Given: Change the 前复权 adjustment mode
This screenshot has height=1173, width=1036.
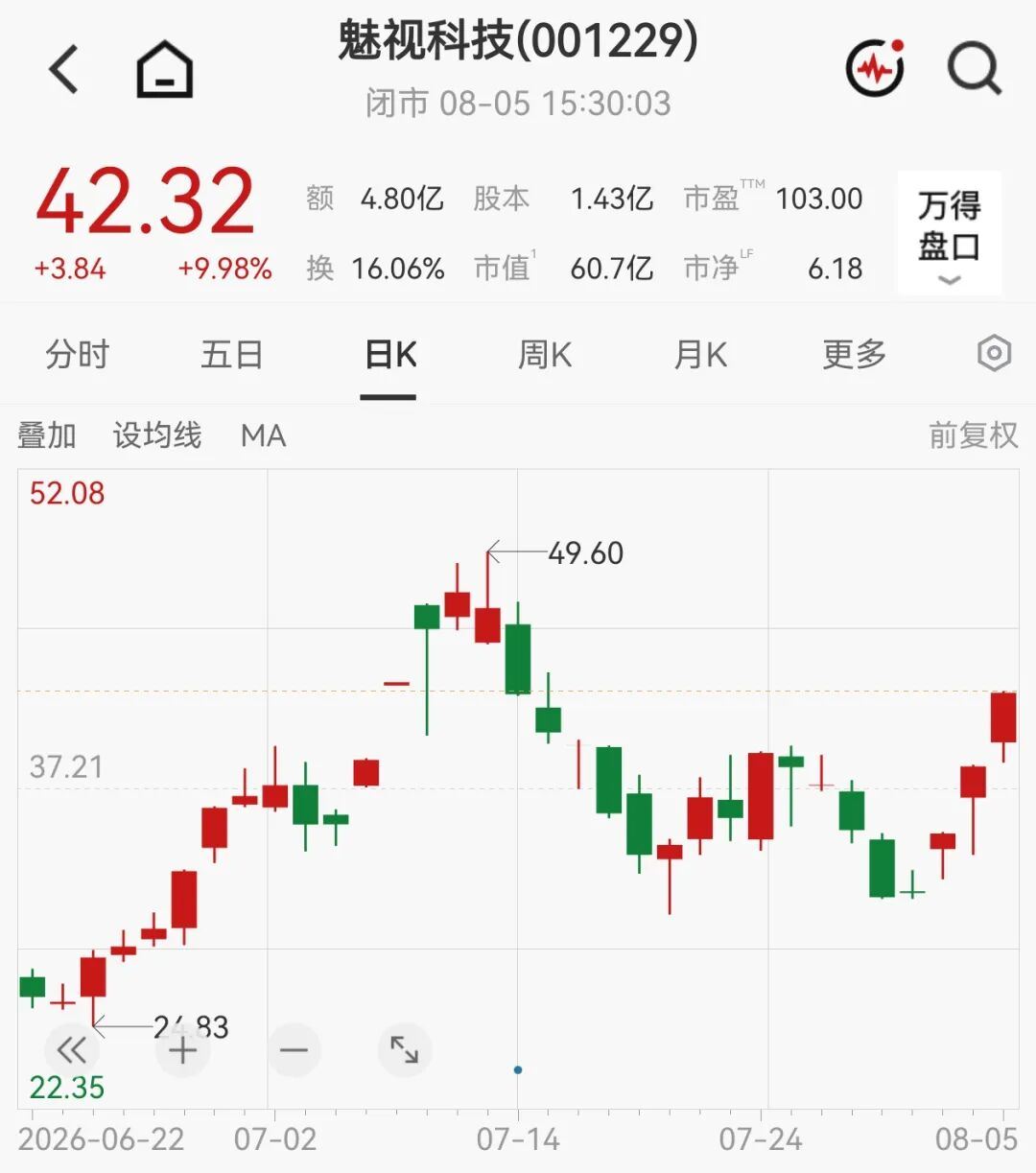Looking at the screenshot, I should [x=973, y=435].
